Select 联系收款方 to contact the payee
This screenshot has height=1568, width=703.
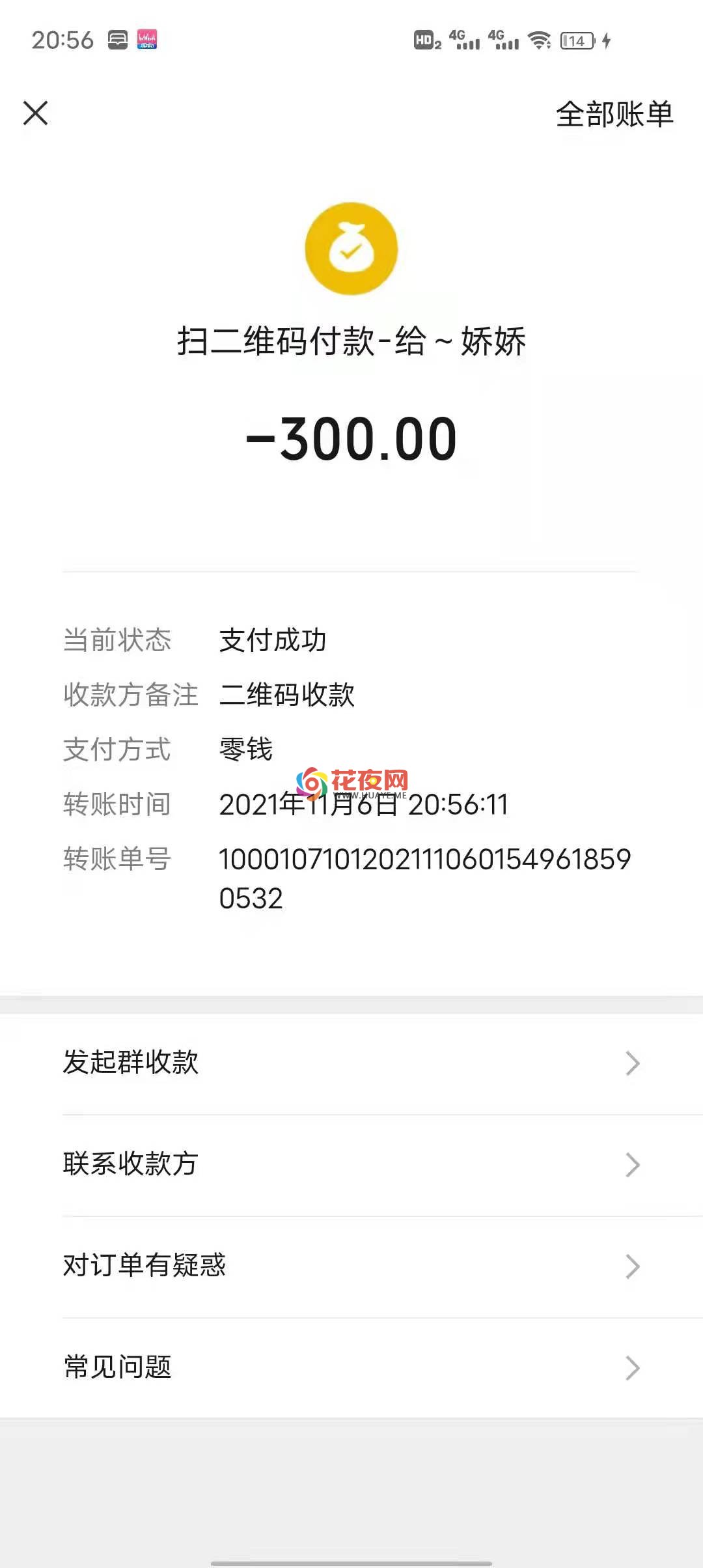coord(351,1165)
